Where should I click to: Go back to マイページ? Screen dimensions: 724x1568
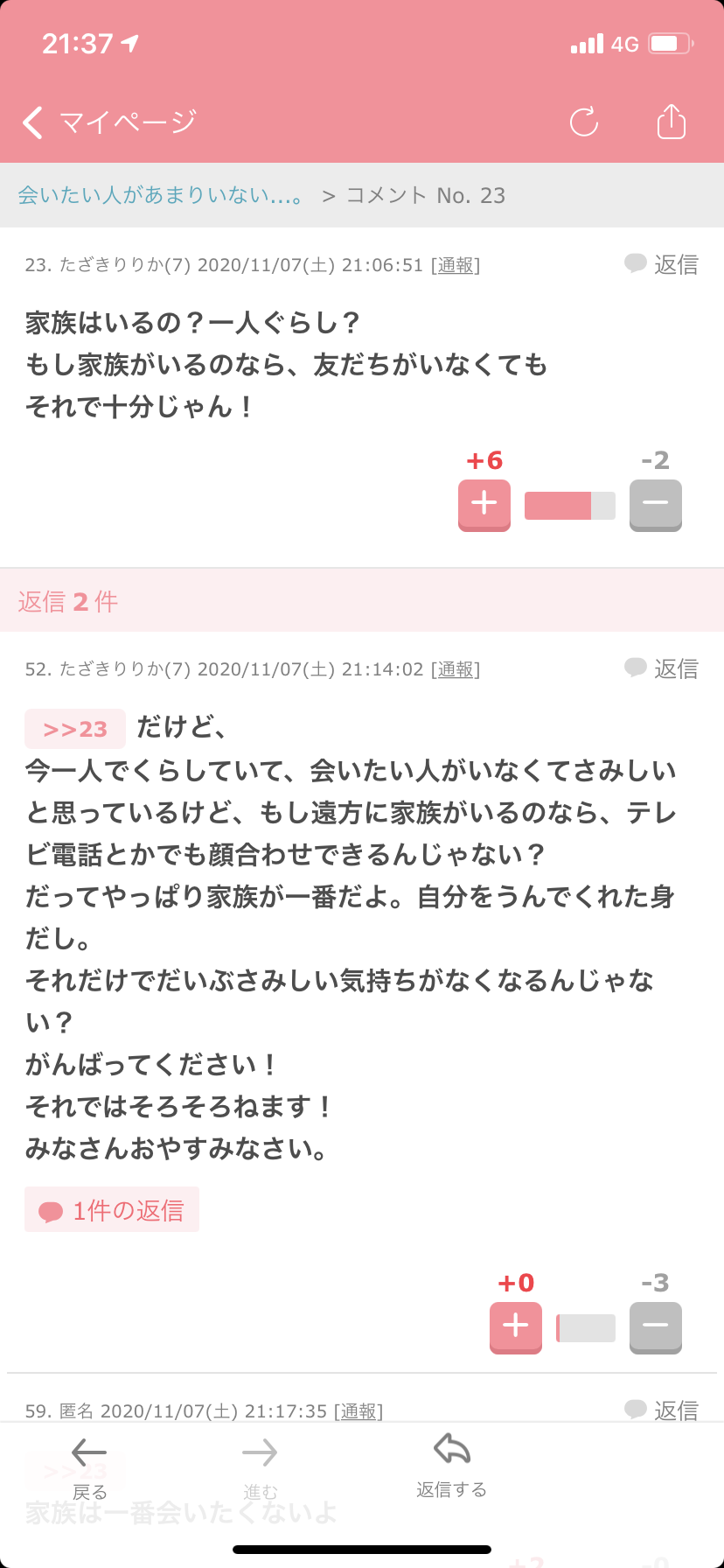(109, 122)
